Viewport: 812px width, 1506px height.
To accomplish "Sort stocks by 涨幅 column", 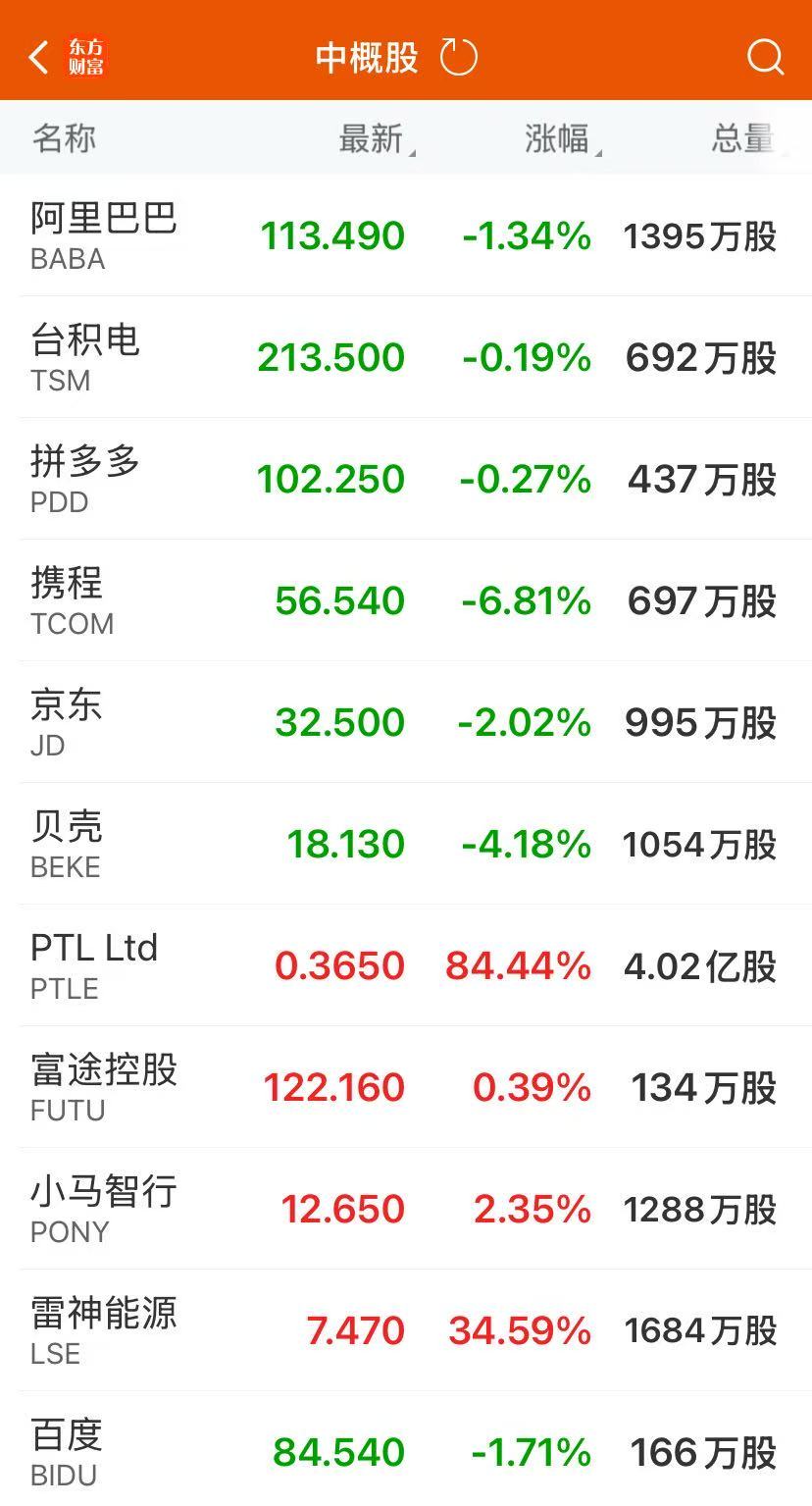I will click(559, 138).
